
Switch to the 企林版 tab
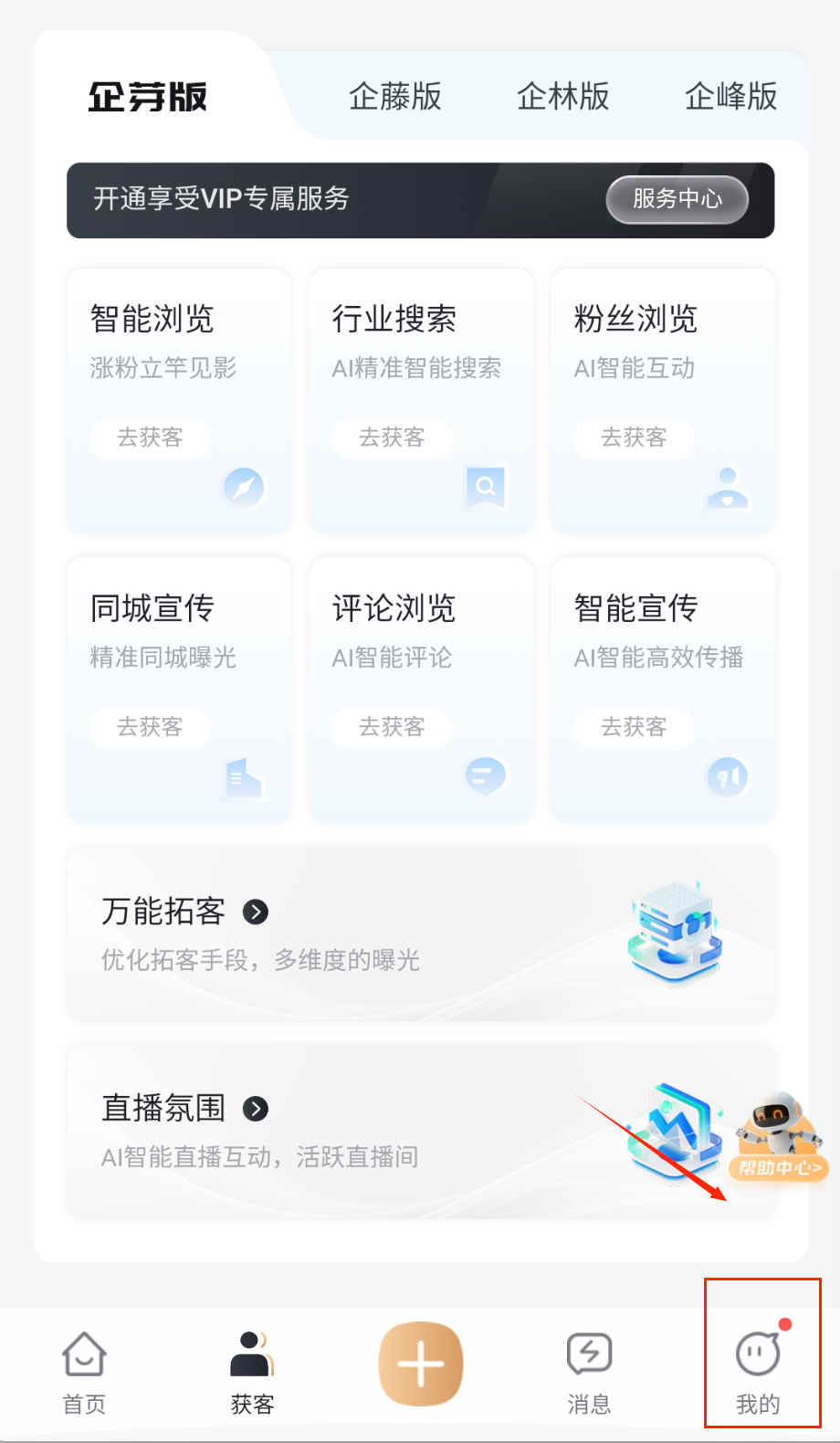click(x=562, y=96)
